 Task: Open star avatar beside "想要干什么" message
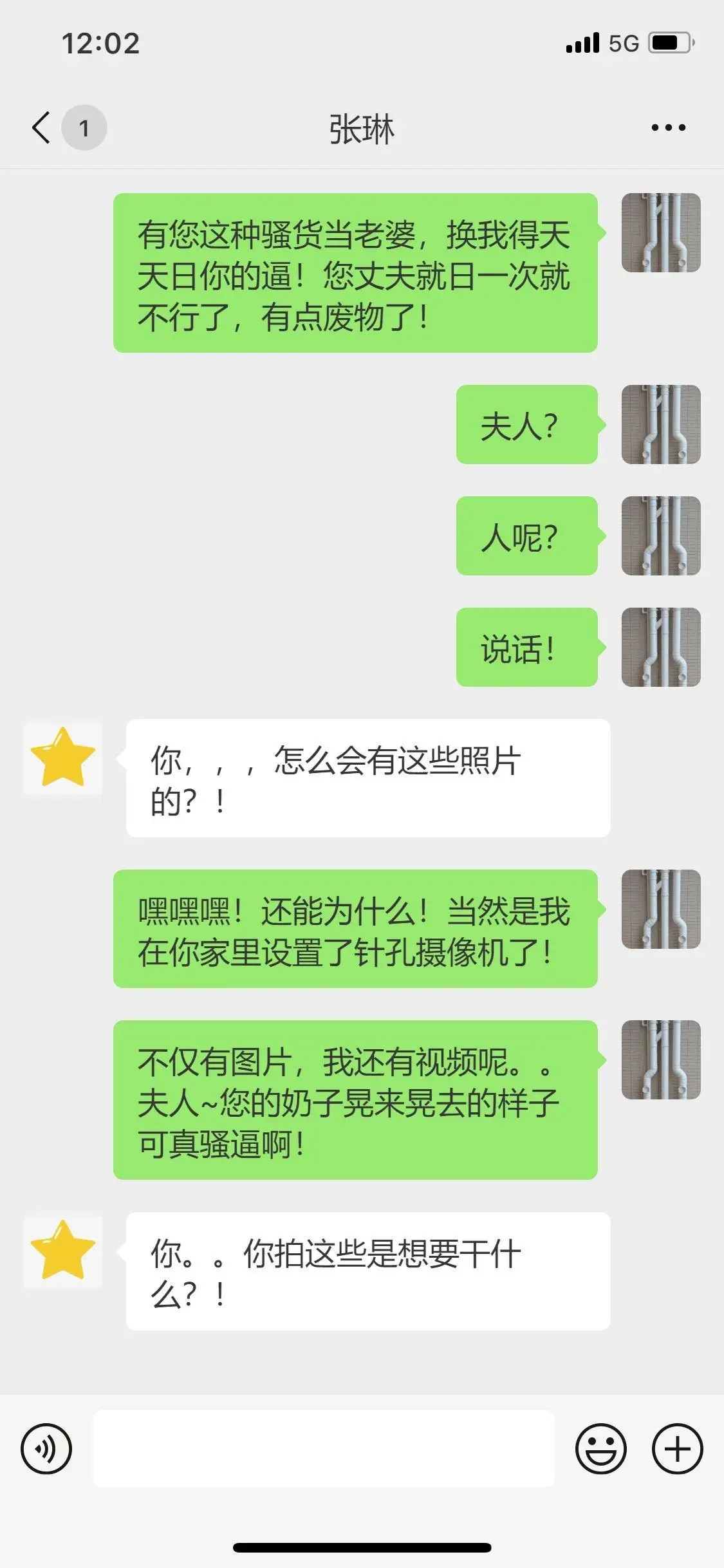pos(63,1251)
